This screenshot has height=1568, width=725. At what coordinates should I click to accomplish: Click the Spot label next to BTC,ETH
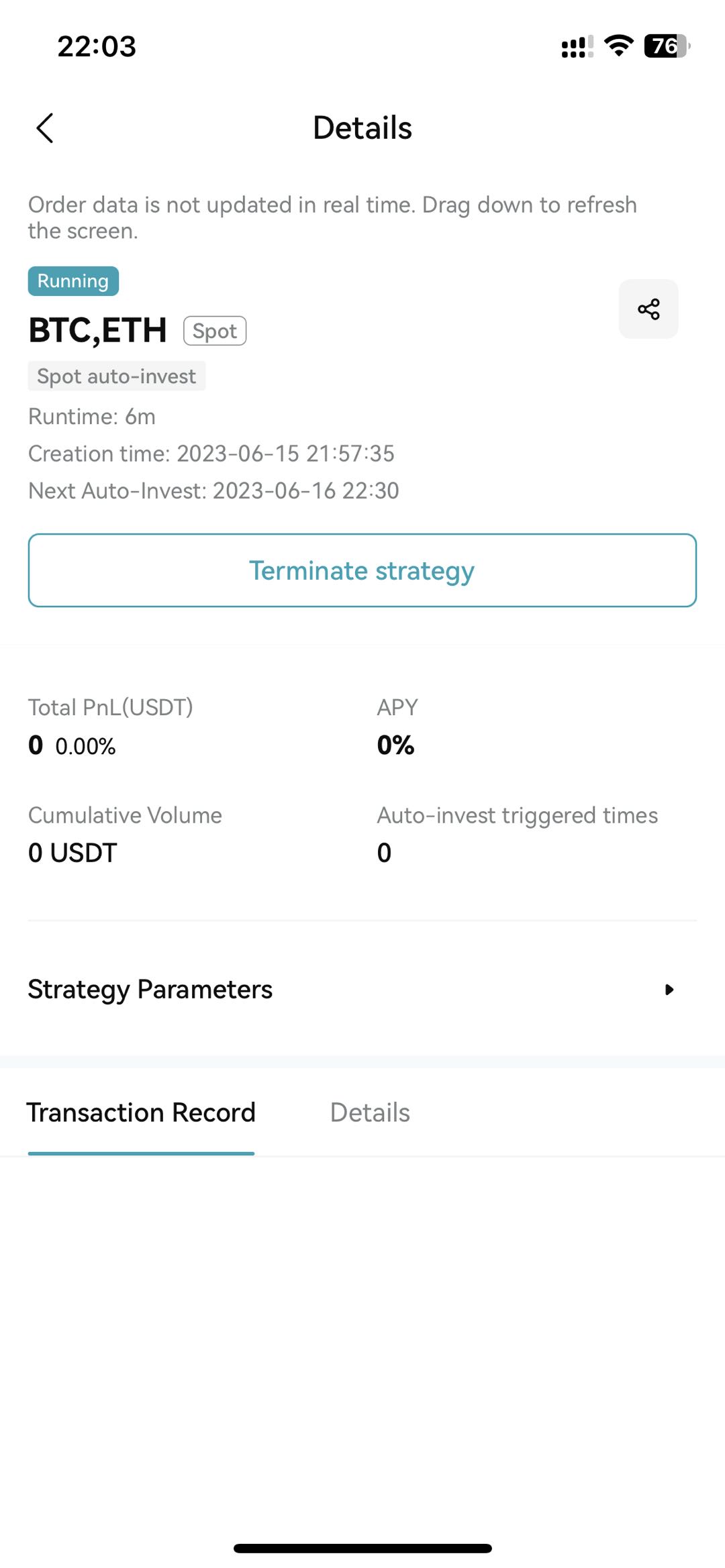(x=214, y=330)
